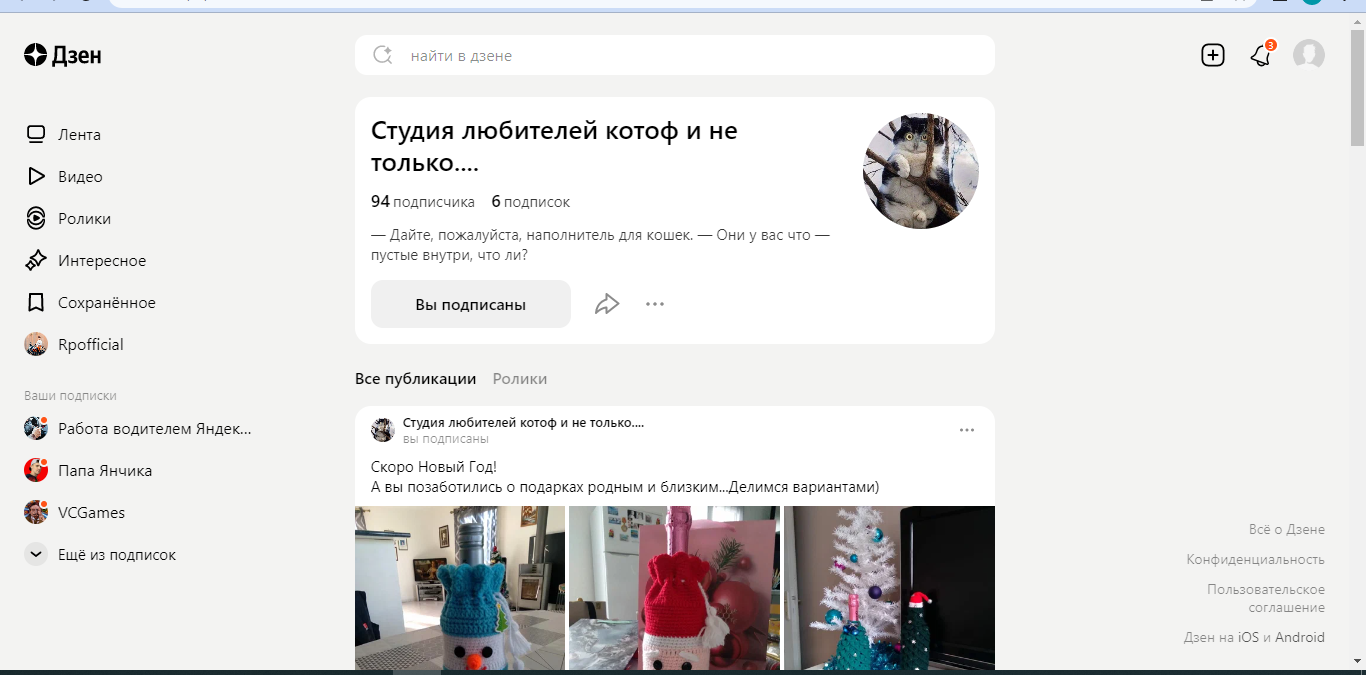Viewport: 1366px width, 675px height.
Task: Go to Лента in the sidebar
Action: [x=78, y=135]
